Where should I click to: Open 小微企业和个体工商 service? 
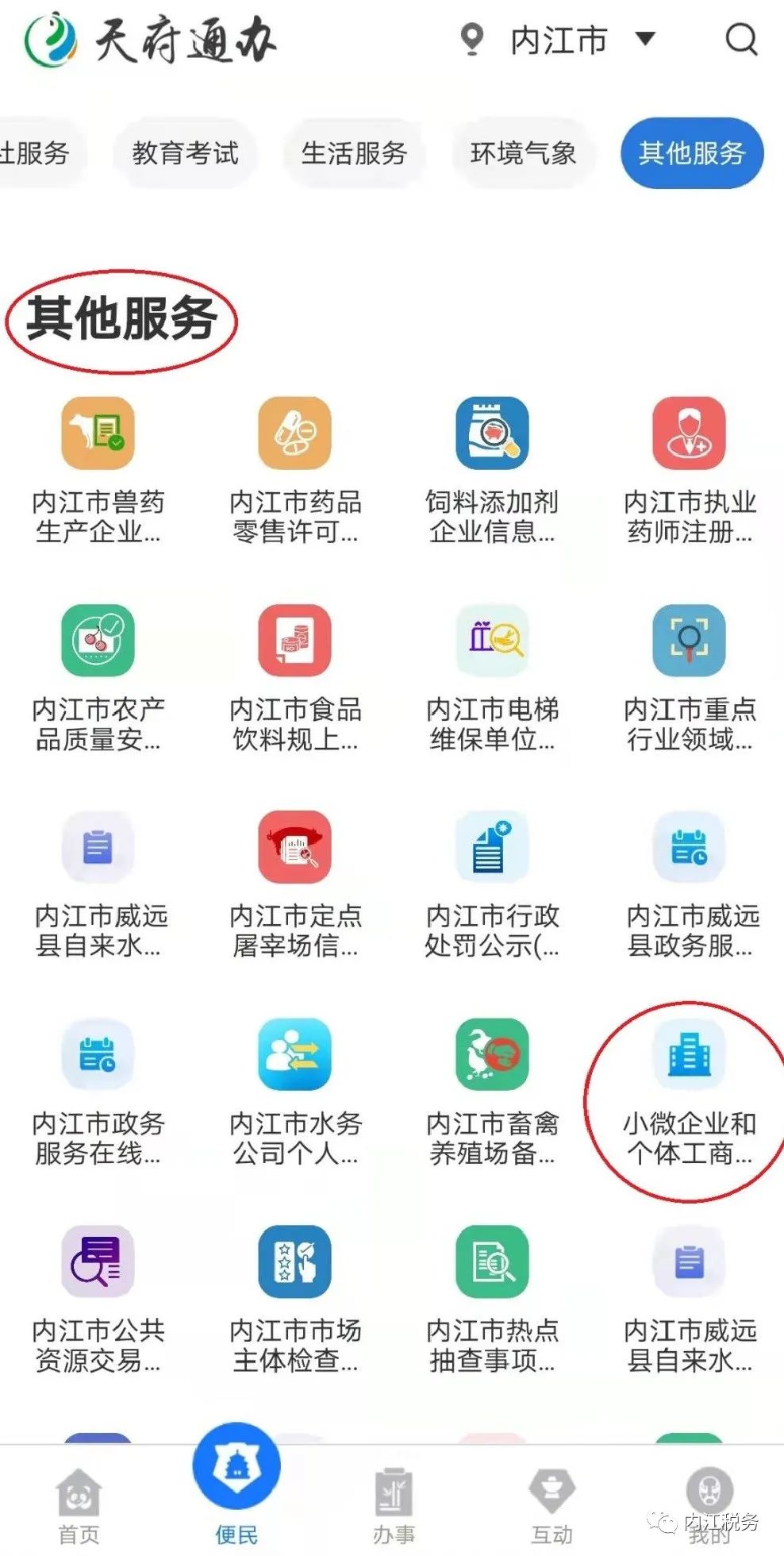[689, 1092]
